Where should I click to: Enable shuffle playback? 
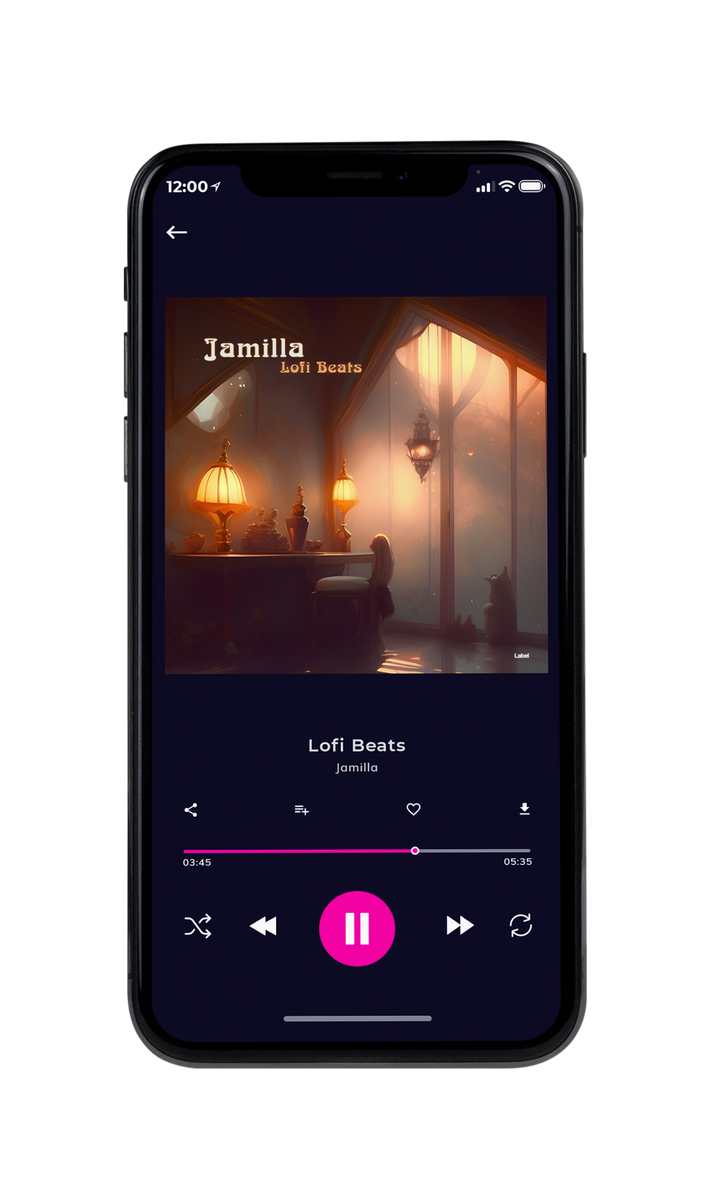pos(198,926)
